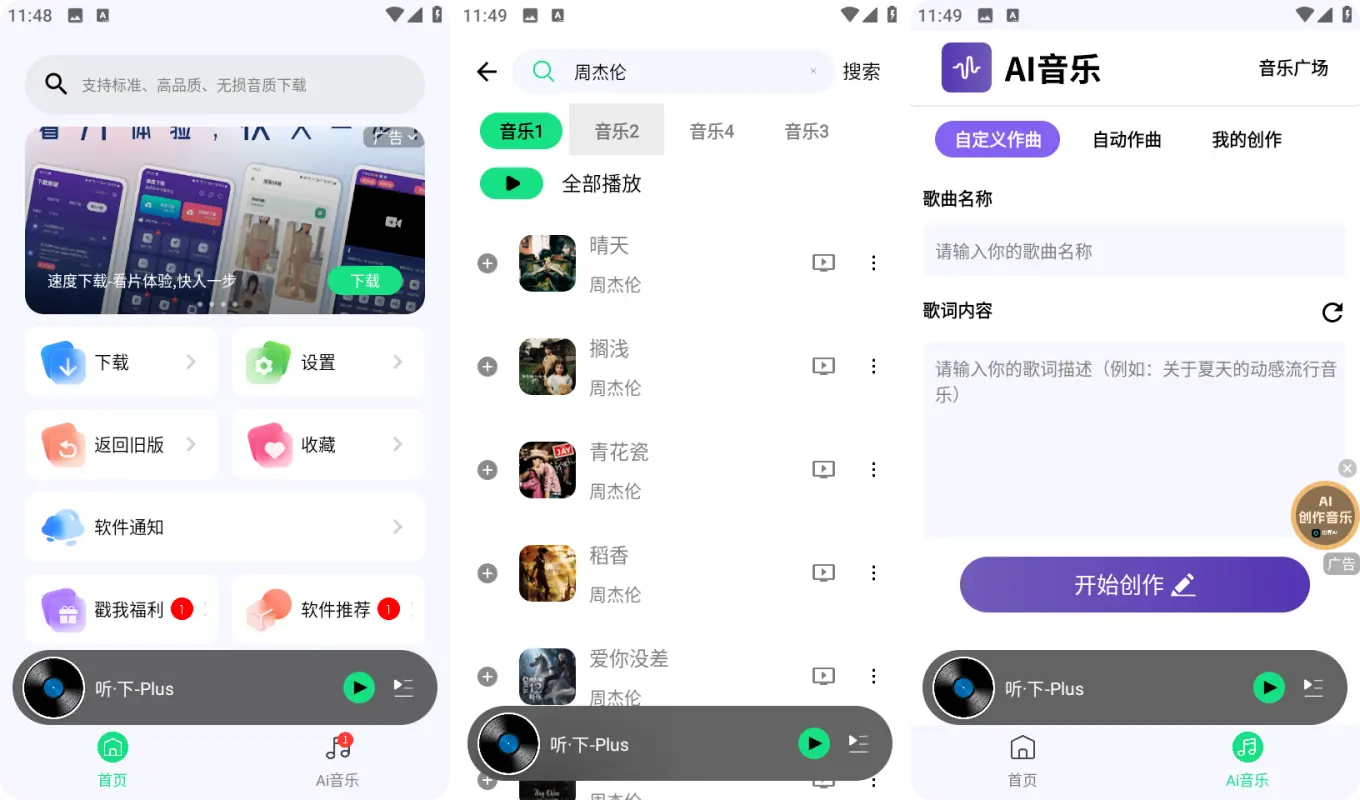Tap 开始创作 to start creating
Viewport: 1360px width, 800px height.
[x=1134, y=585]
